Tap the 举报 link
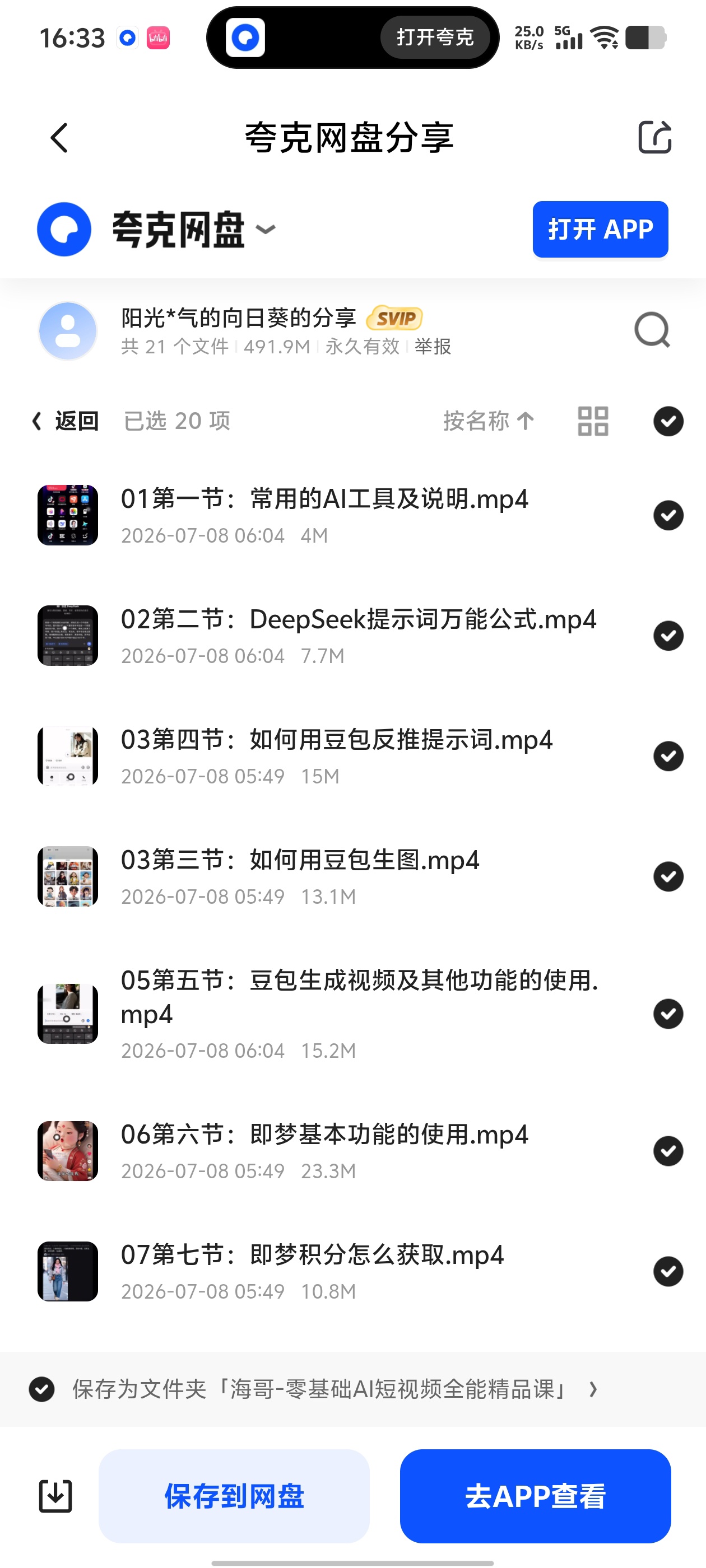Viewport: 706px width, 1568px height. click(x=433, y=346)
